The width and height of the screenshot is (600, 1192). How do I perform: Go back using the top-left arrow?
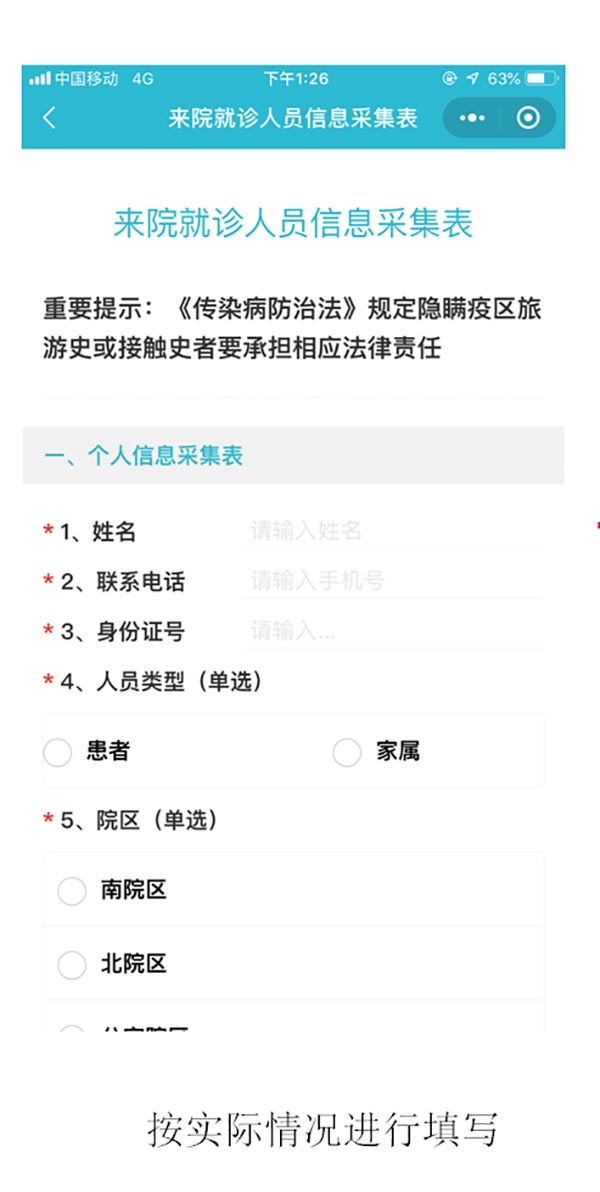pos(49,118)
